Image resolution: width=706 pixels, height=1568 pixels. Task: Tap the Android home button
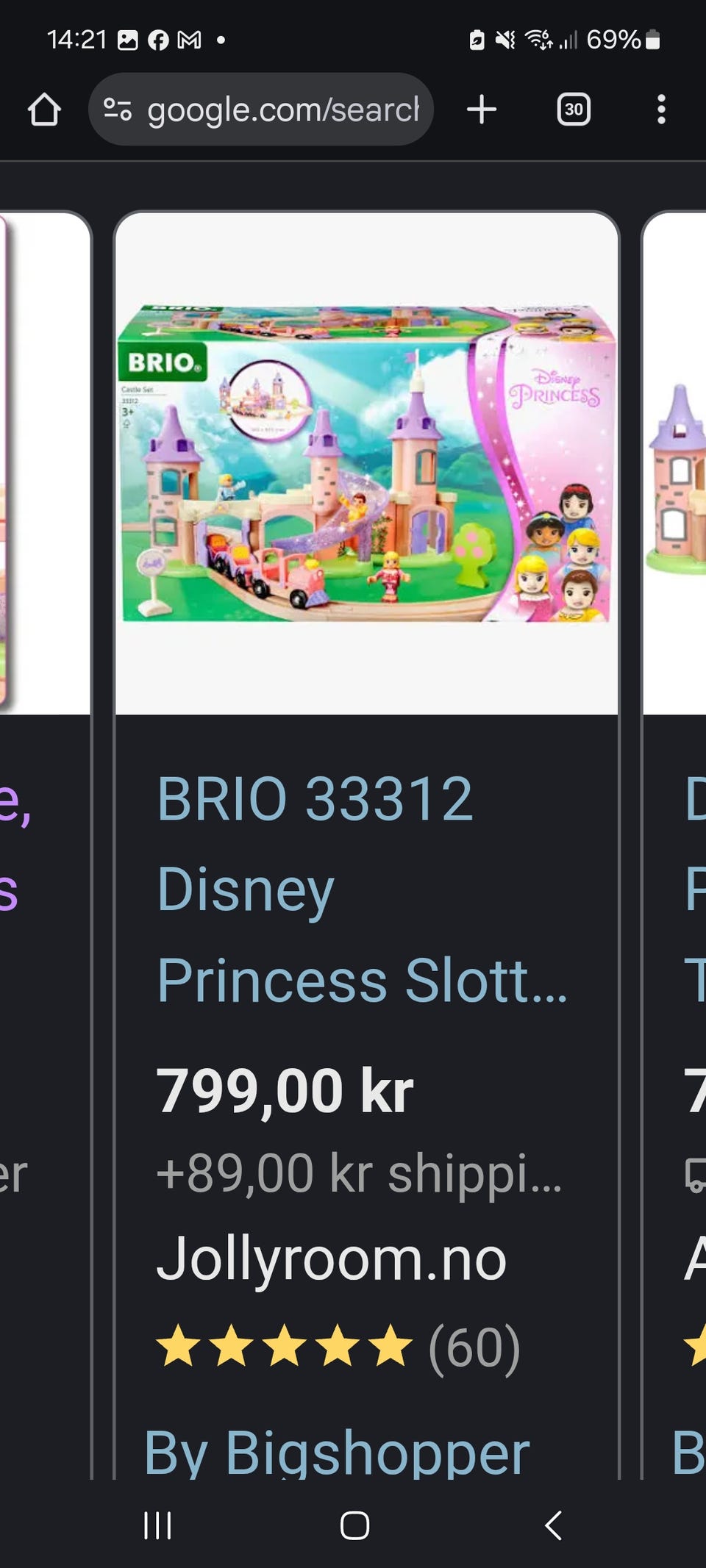[x=353, y=1527]
